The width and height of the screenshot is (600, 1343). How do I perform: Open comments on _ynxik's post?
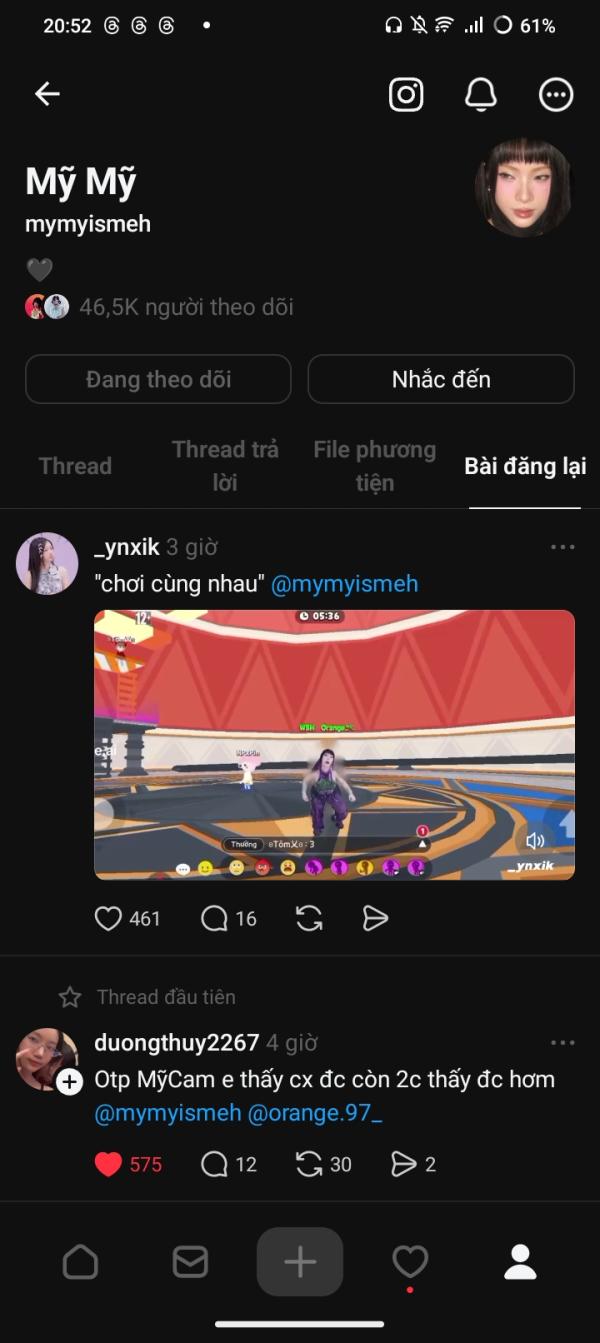click(x=215, y=918)
